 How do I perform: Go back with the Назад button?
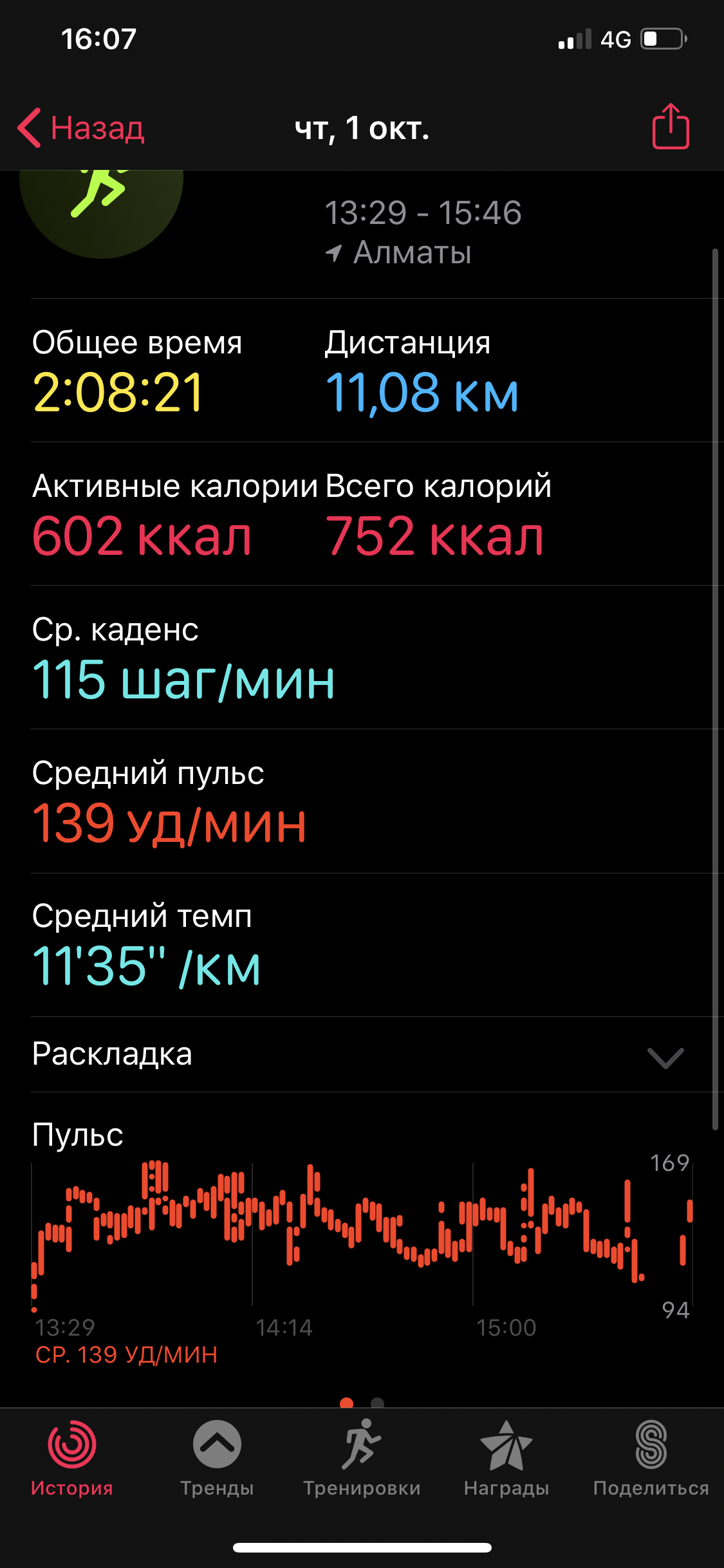(x=82, y=128)
